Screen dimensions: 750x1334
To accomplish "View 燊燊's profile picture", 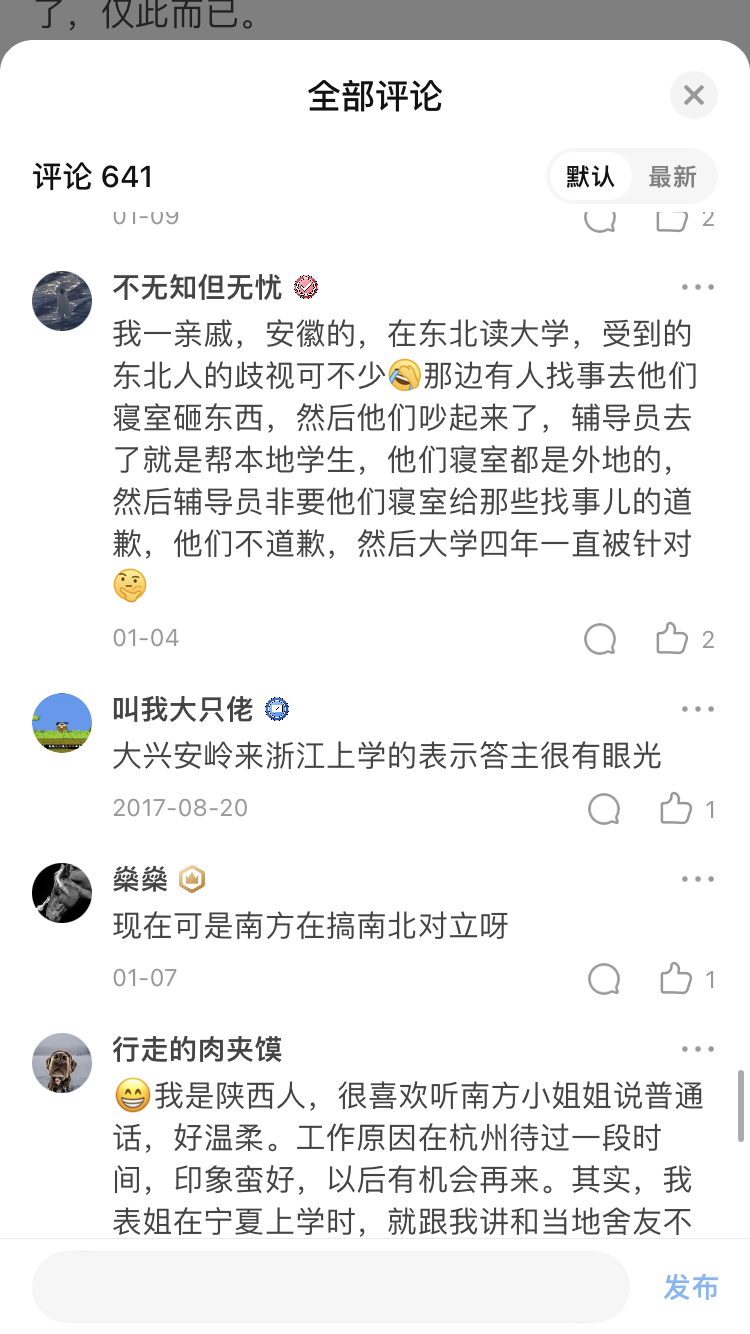I will pos(62,893).
